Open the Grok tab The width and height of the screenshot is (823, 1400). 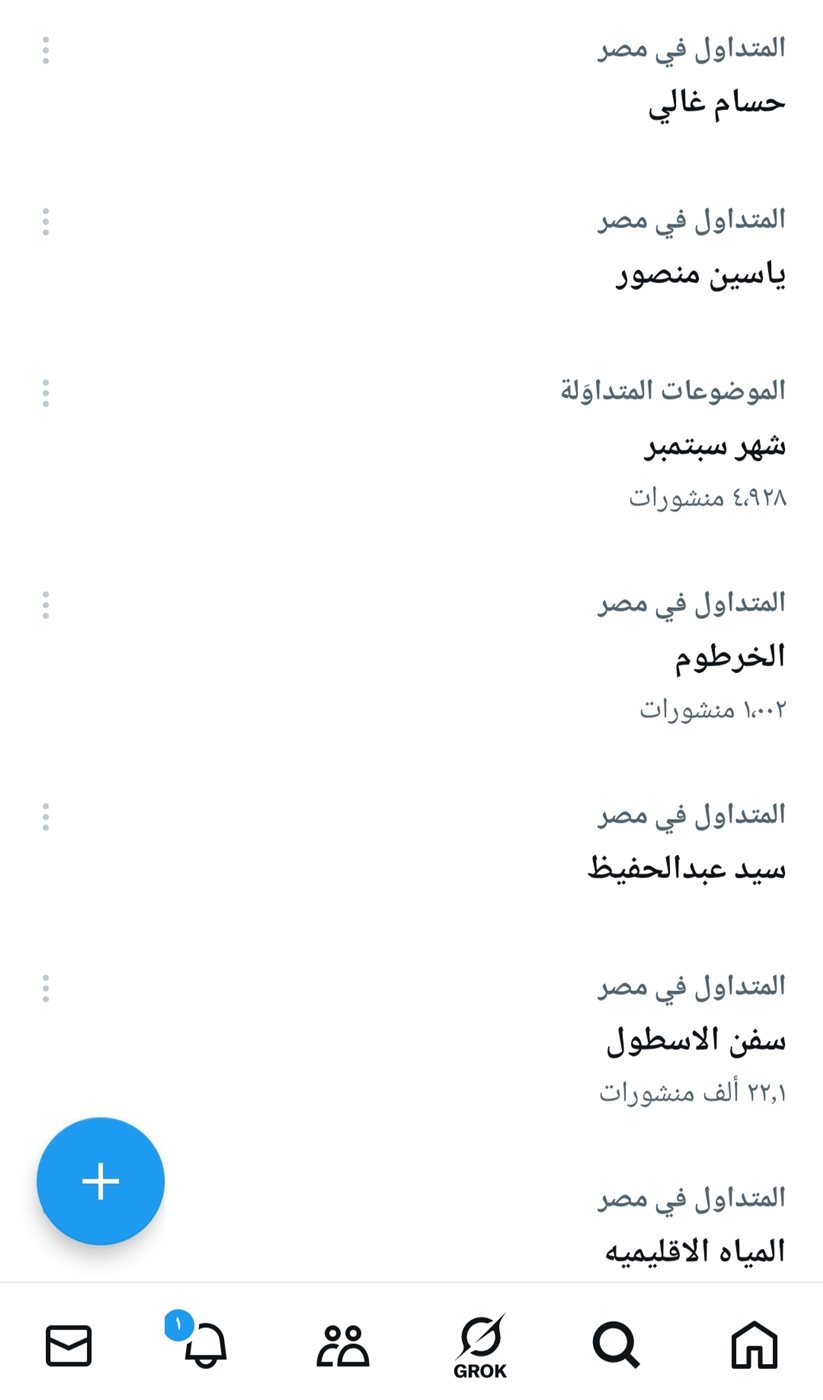(480, 1345)
